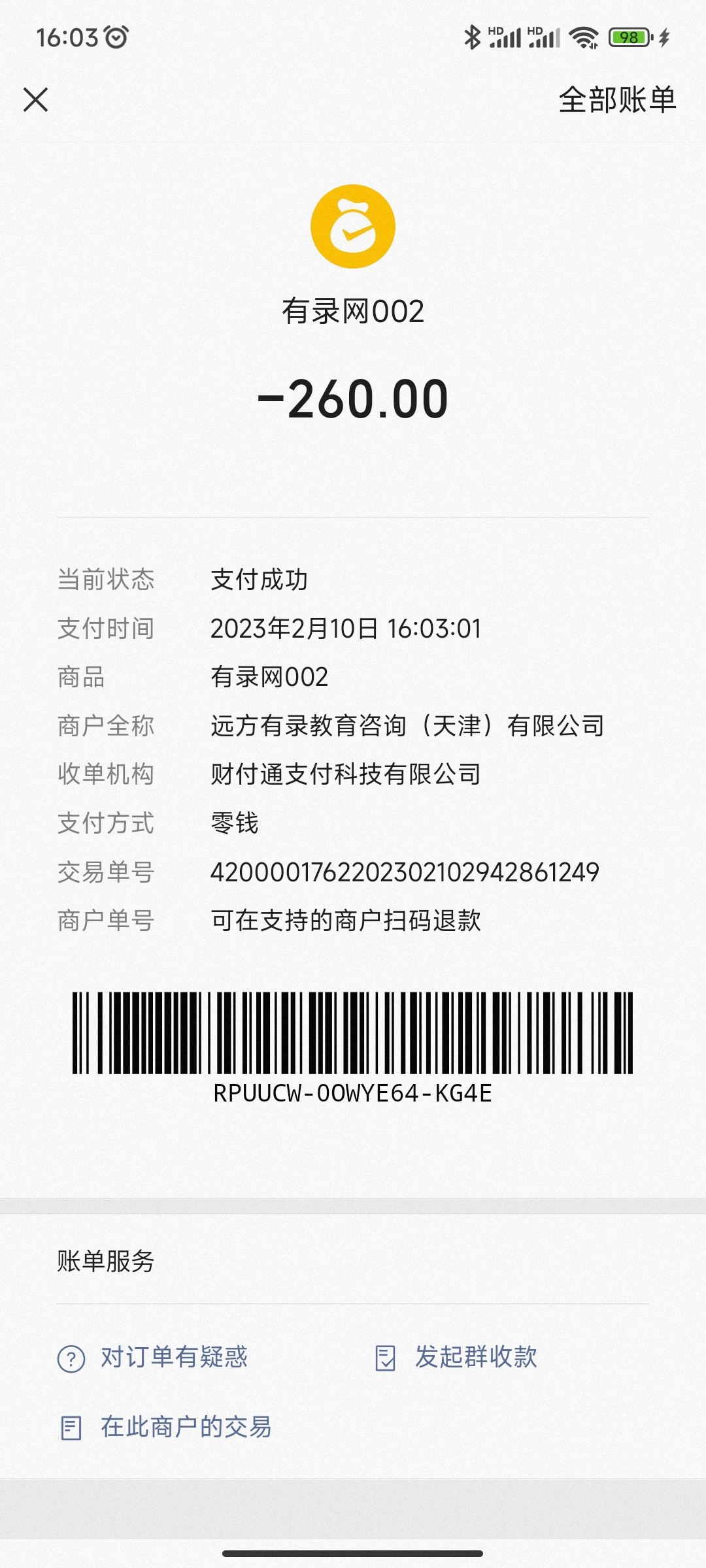Tap 对订单有疑惑 help link
The image size is (706, 1568).
click(x=173, y=1358)
